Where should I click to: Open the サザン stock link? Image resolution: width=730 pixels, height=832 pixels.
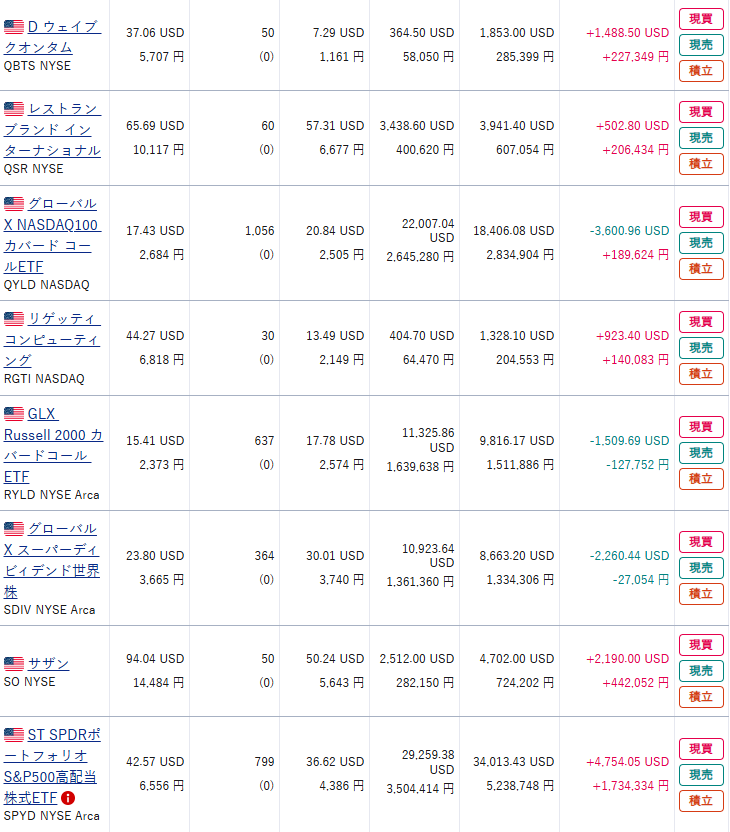pos(48,664)
